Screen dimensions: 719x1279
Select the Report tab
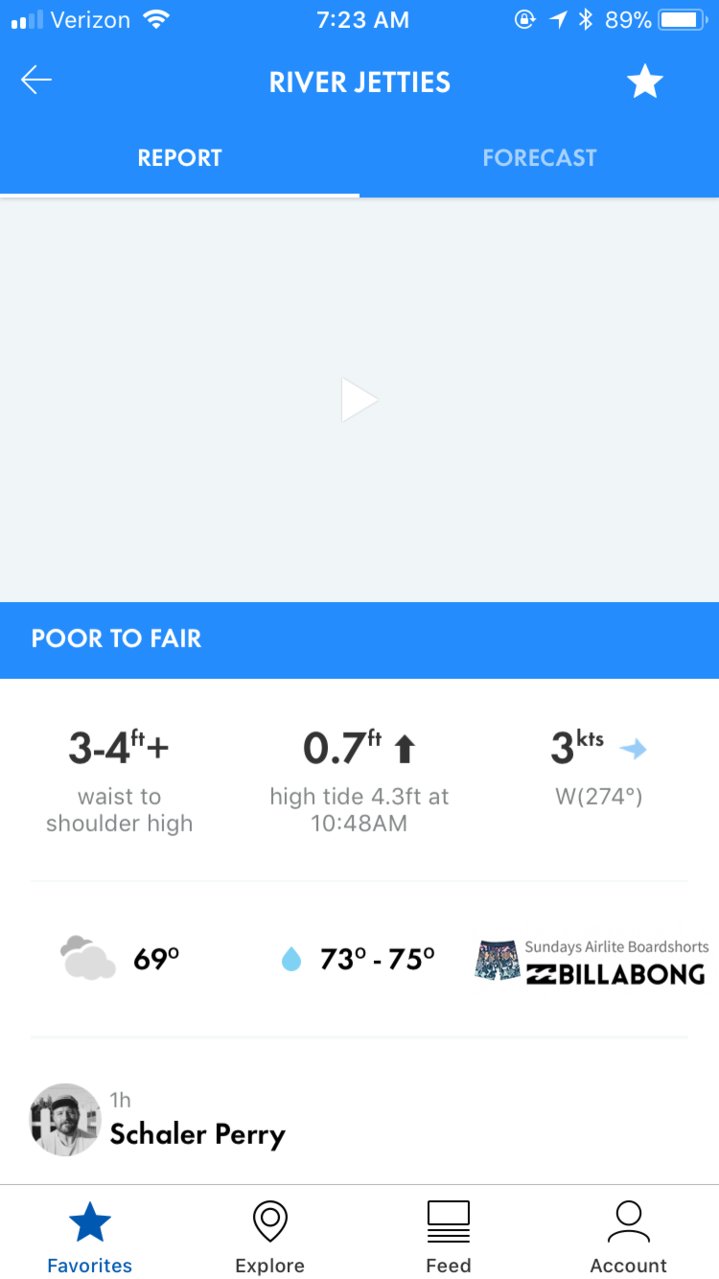tap(180, 158)
